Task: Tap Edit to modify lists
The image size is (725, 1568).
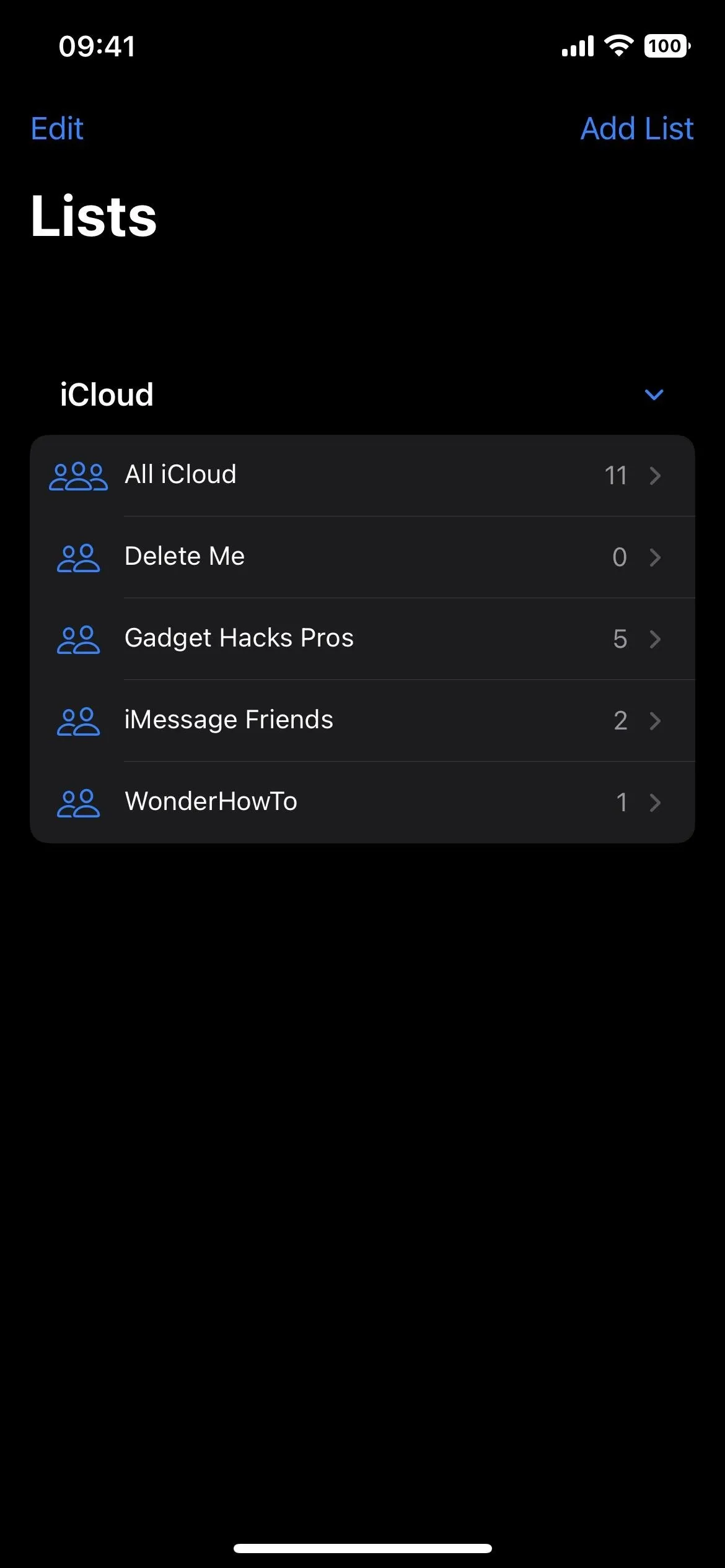Action: tap(57, 129)
